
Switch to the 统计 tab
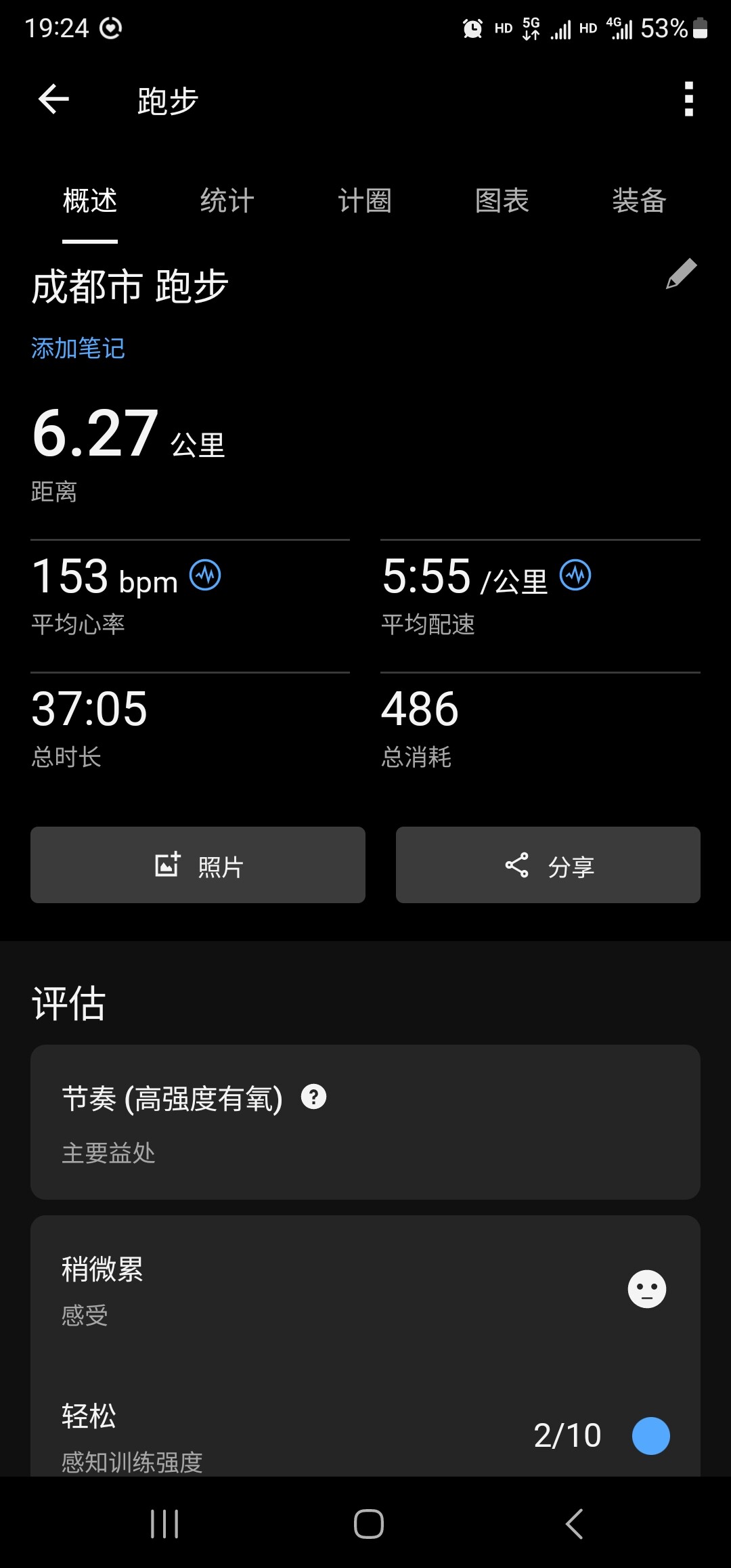pos(227,201)
